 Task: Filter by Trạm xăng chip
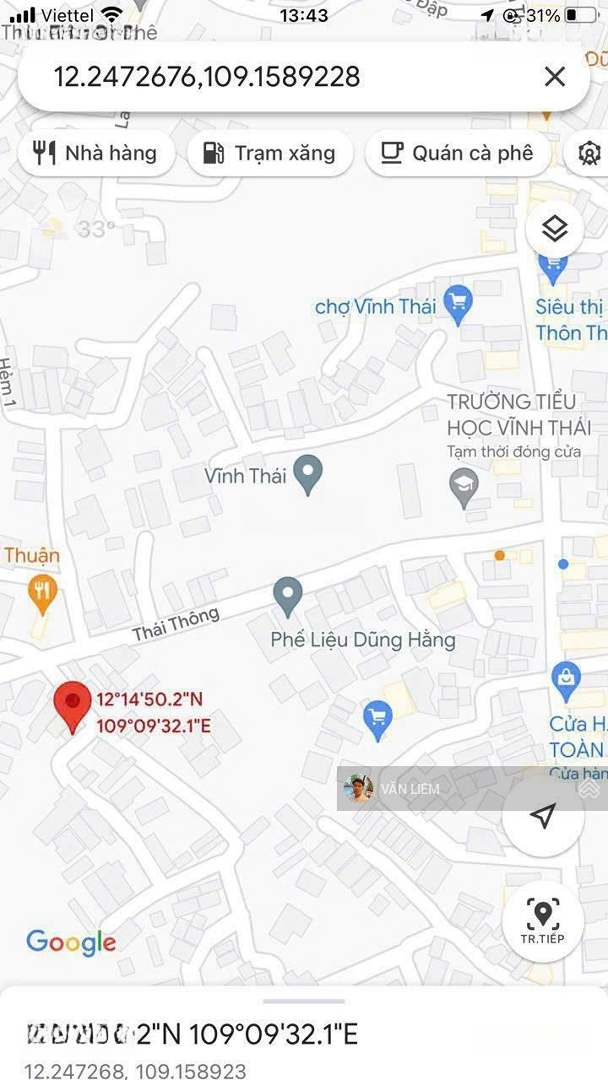point(270,153)
